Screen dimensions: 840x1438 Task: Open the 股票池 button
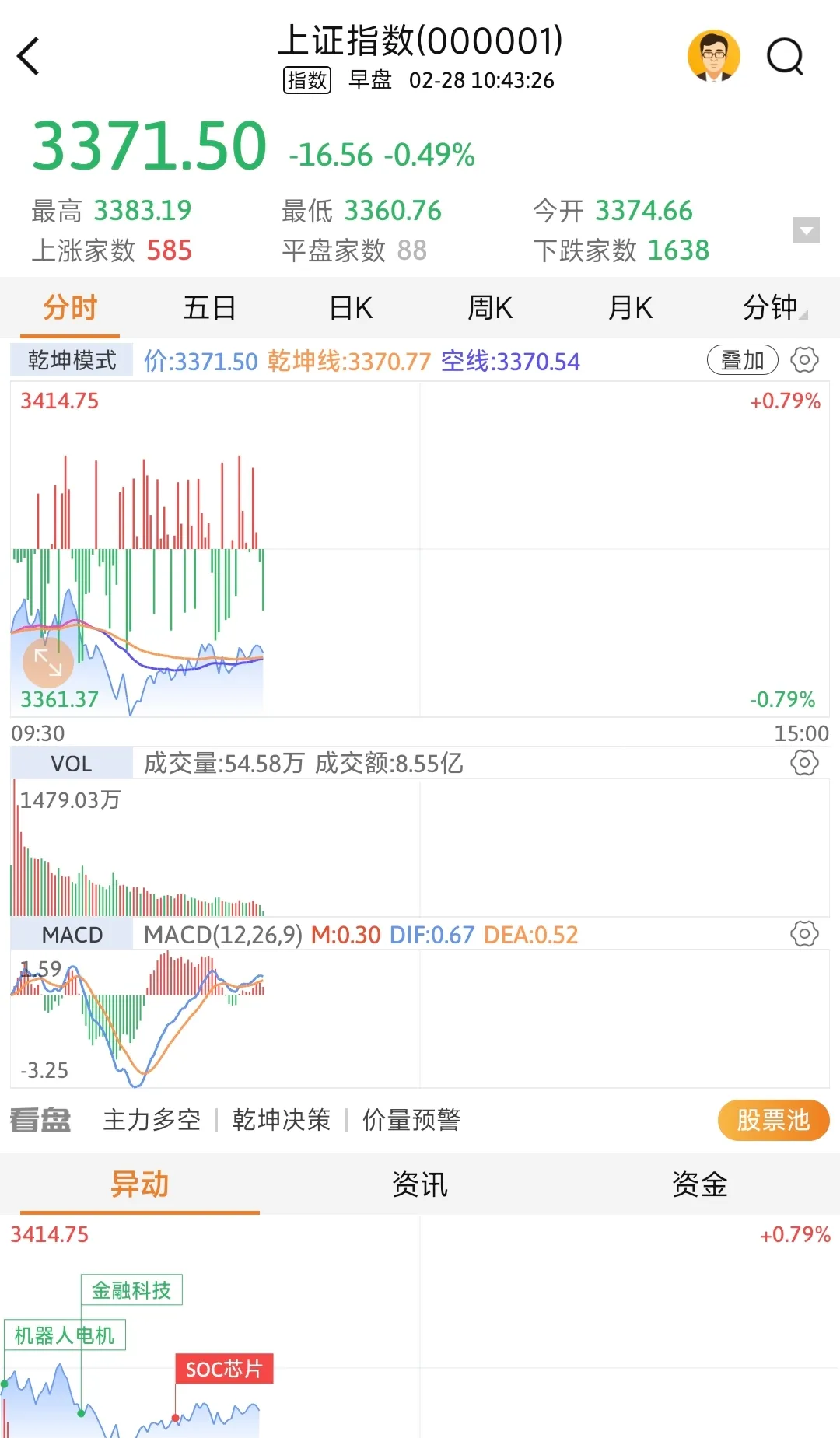pyautogui.click(x=772, y=1121)
